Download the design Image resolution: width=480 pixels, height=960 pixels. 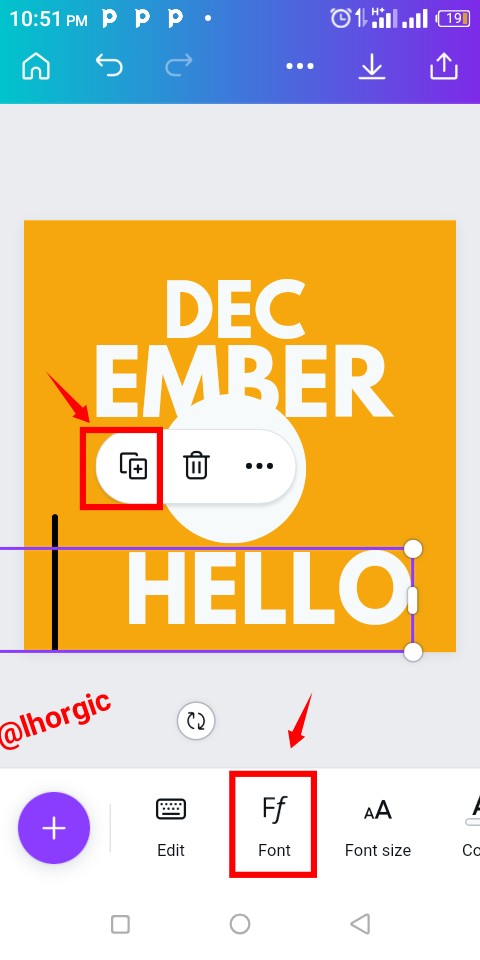(x=372, y=66)
